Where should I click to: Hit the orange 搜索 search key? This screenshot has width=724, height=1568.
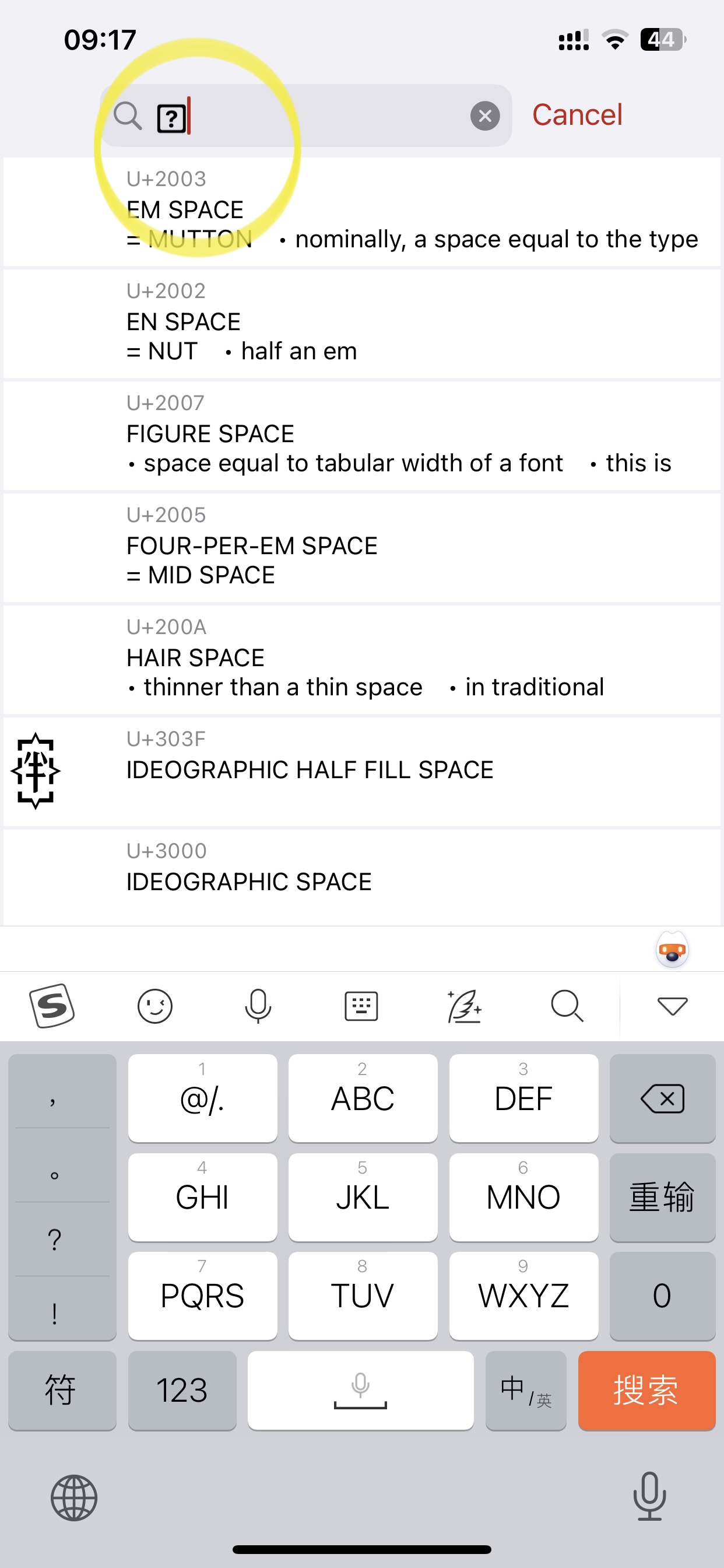[646, 1390]
